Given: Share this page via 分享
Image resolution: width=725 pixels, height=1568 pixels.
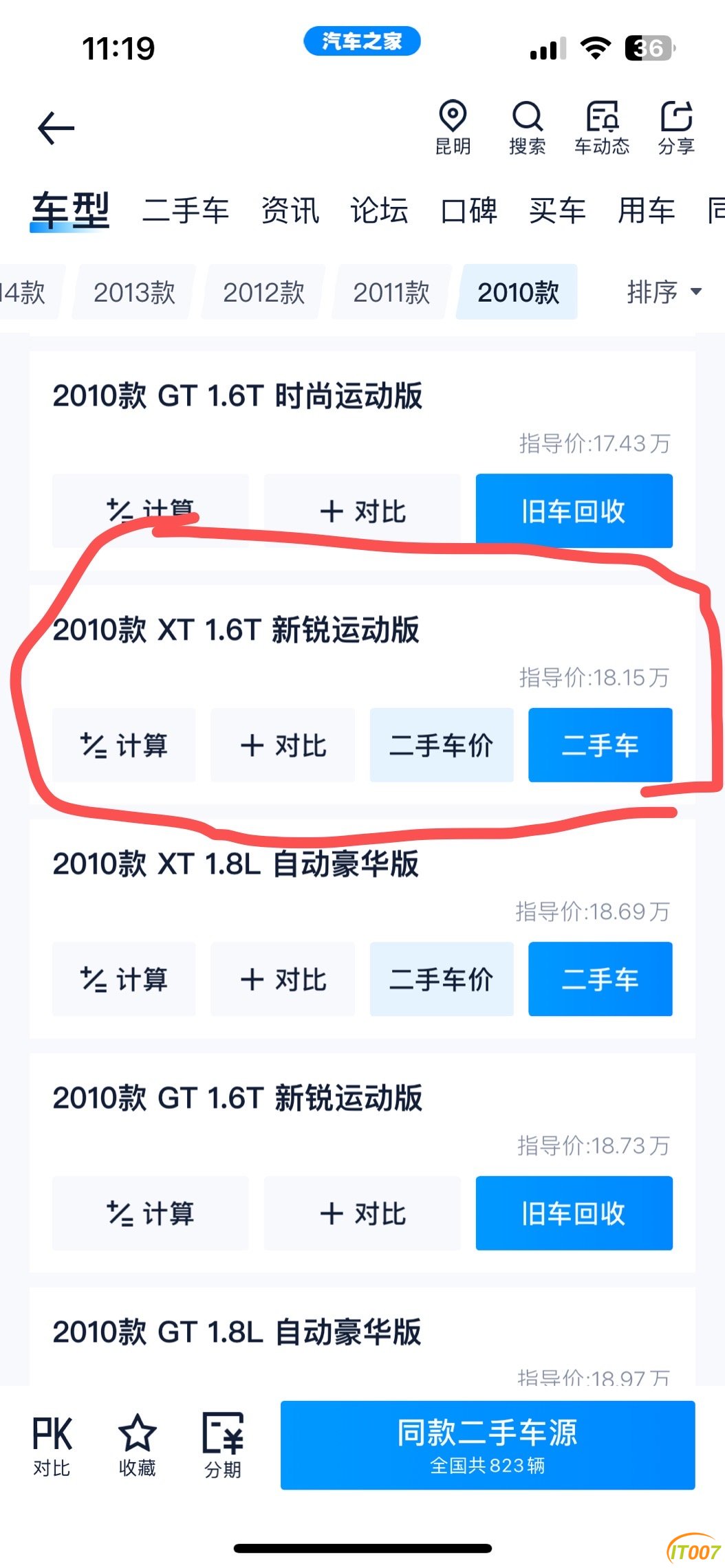Looking at the screenshot, I should coord(676,127).
